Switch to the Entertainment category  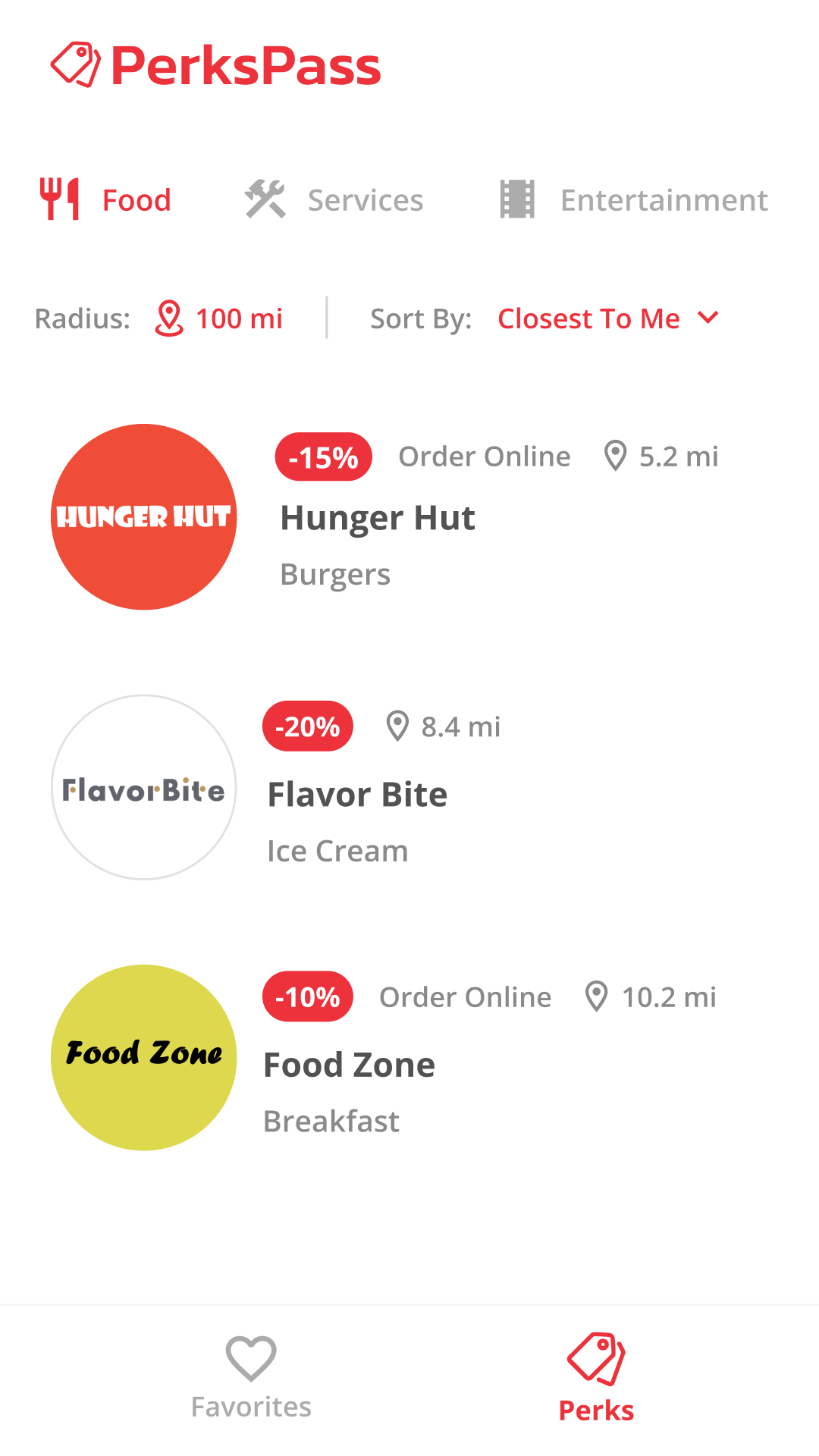pyautogui.click(x=634, y=200)
